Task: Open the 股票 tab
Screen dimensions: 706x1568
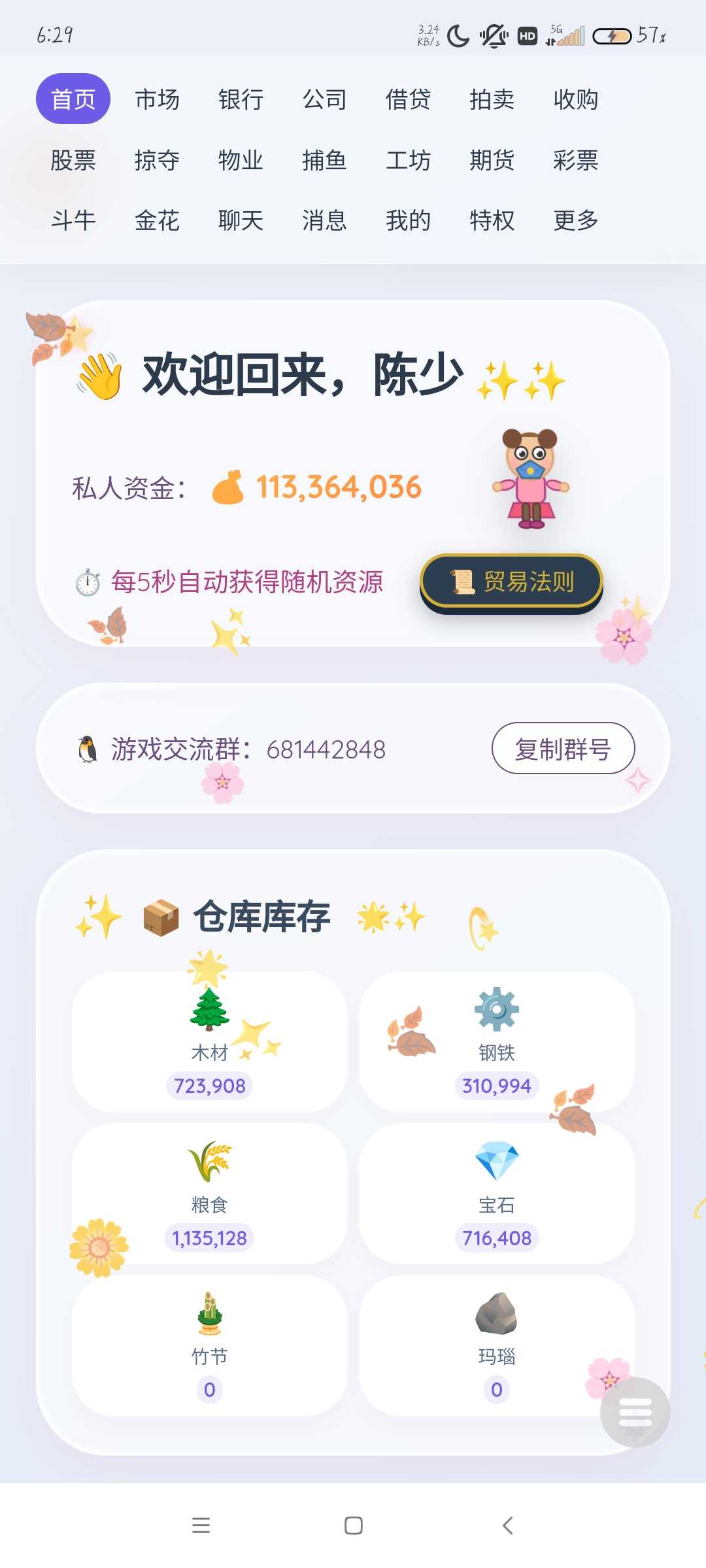Action: click(73, 160)
